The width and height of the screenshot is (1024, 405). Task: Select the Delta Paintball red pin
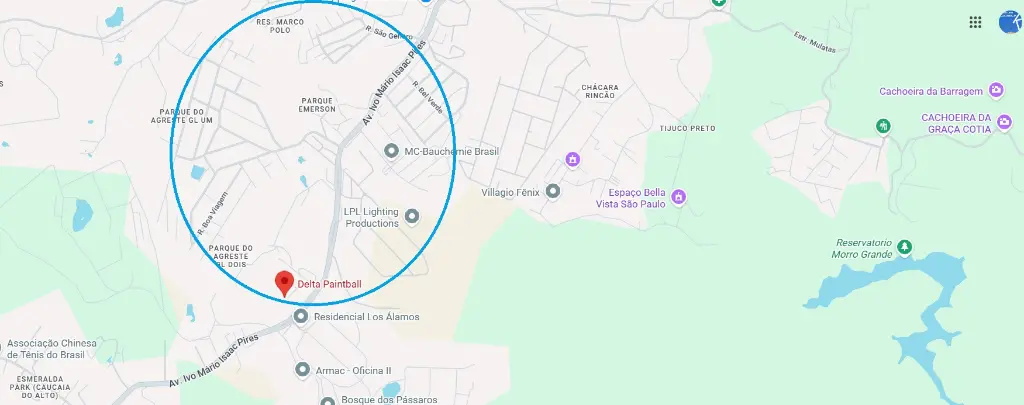(x=284, y=282)
